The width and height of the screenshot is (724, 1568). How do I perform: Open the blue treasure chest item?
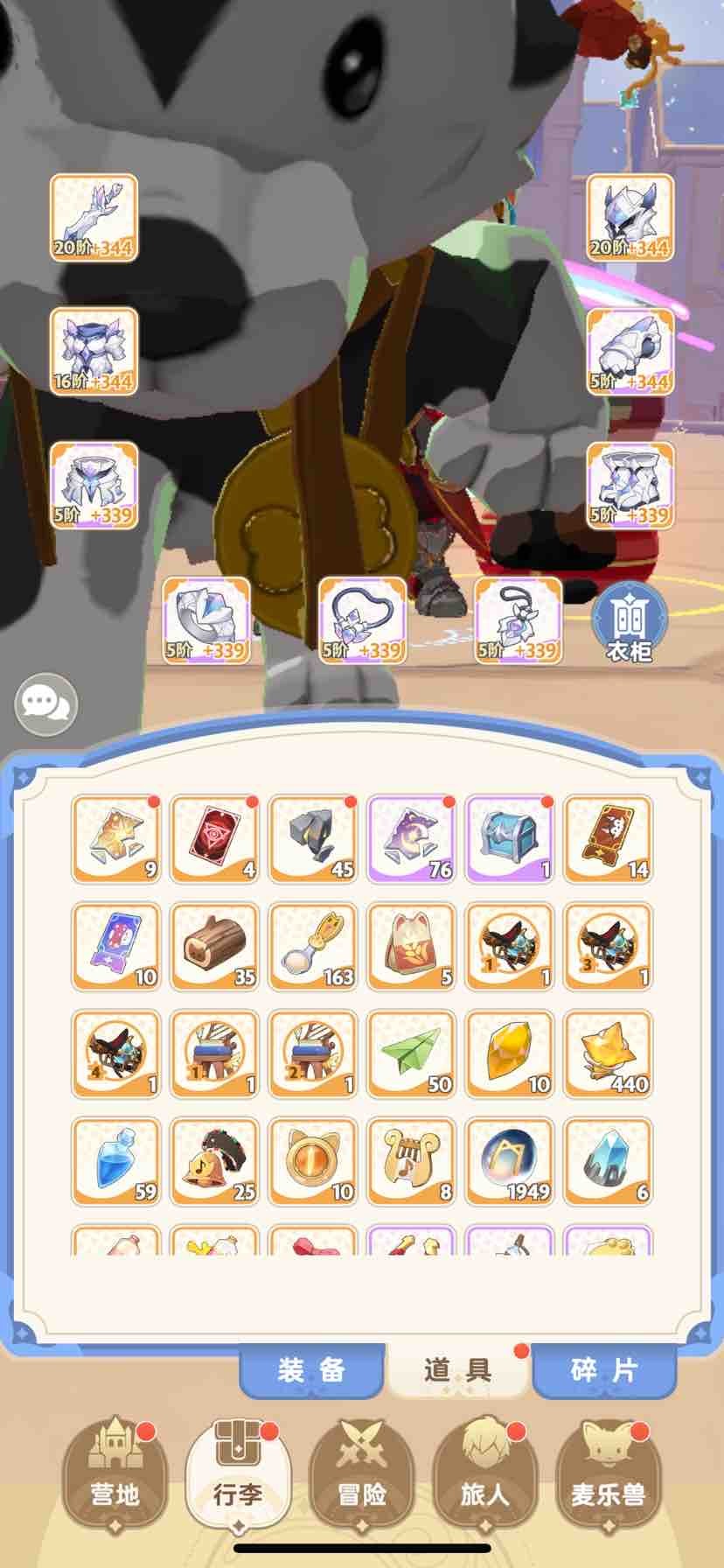coord(510,839)
